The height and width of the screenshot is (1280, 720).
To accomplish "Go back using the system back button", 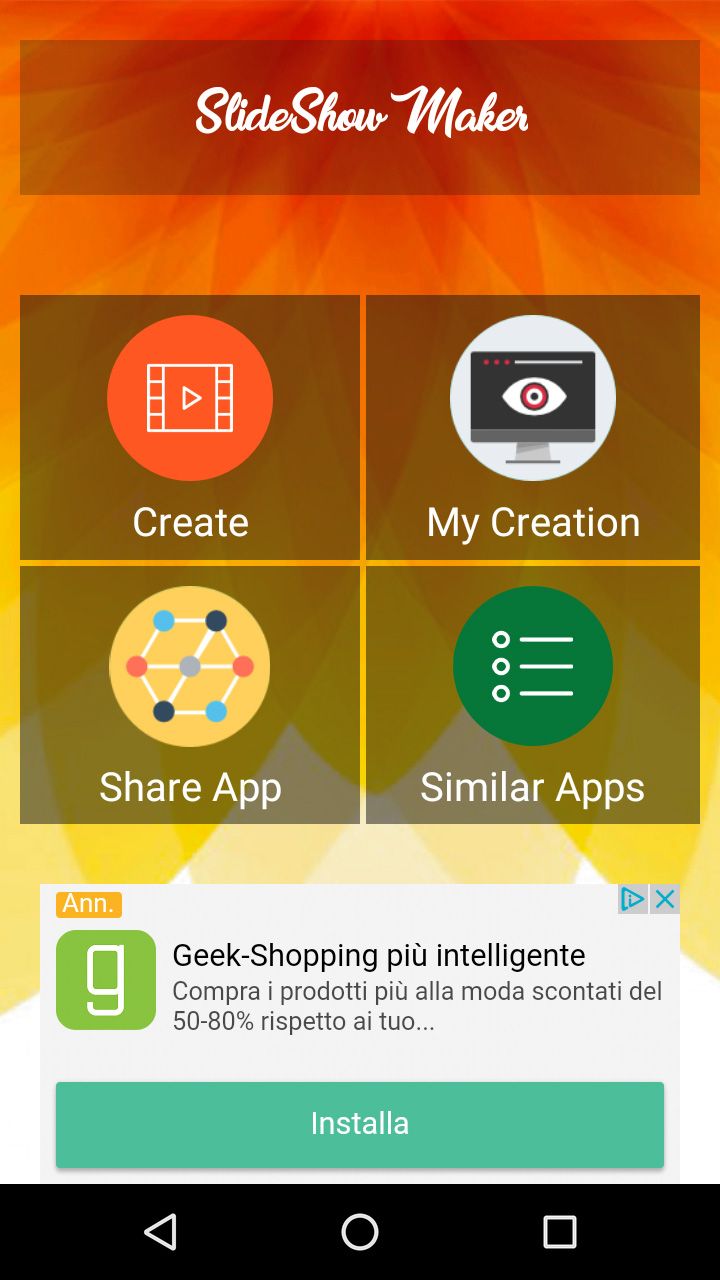I will coord(160,1232).
